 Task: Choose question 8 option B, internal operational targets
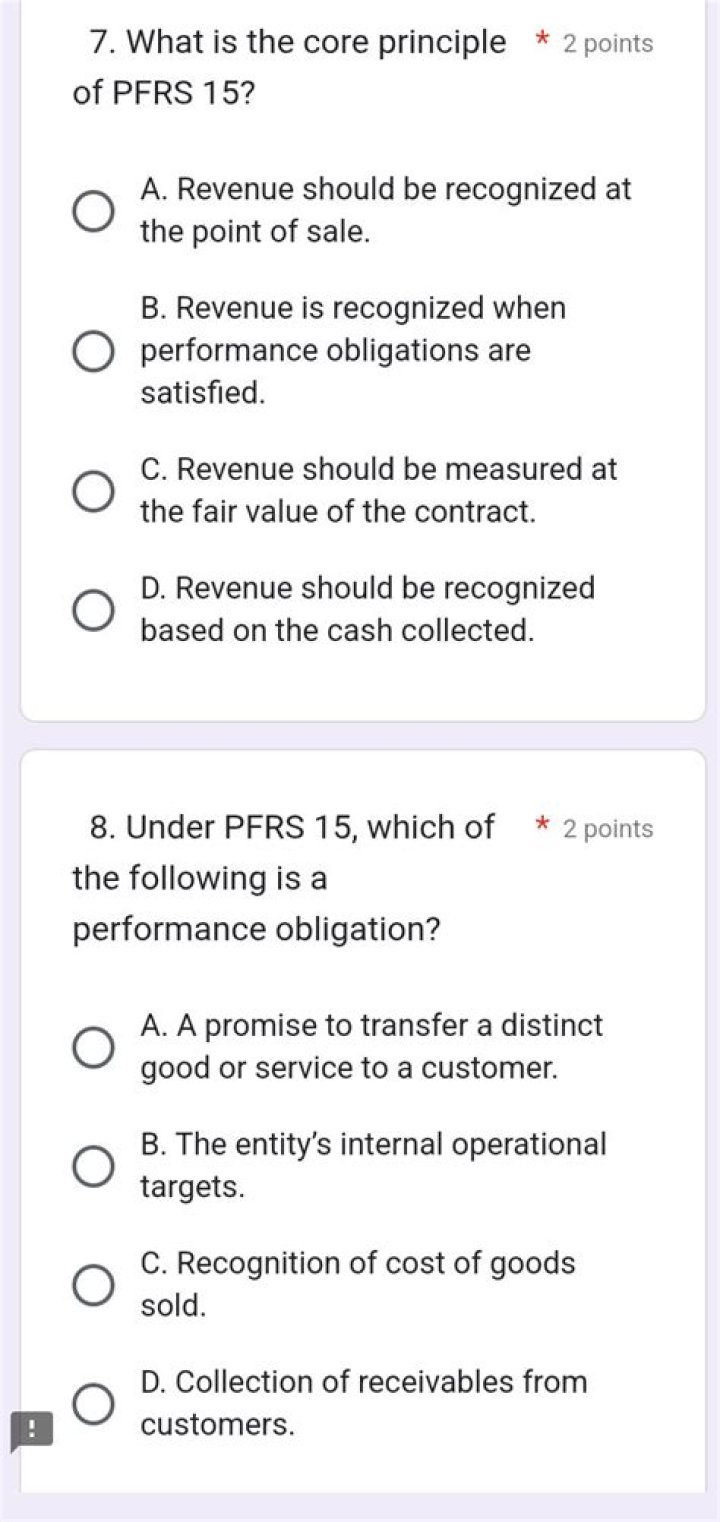pyautogui.click(x=93, y=1166)
